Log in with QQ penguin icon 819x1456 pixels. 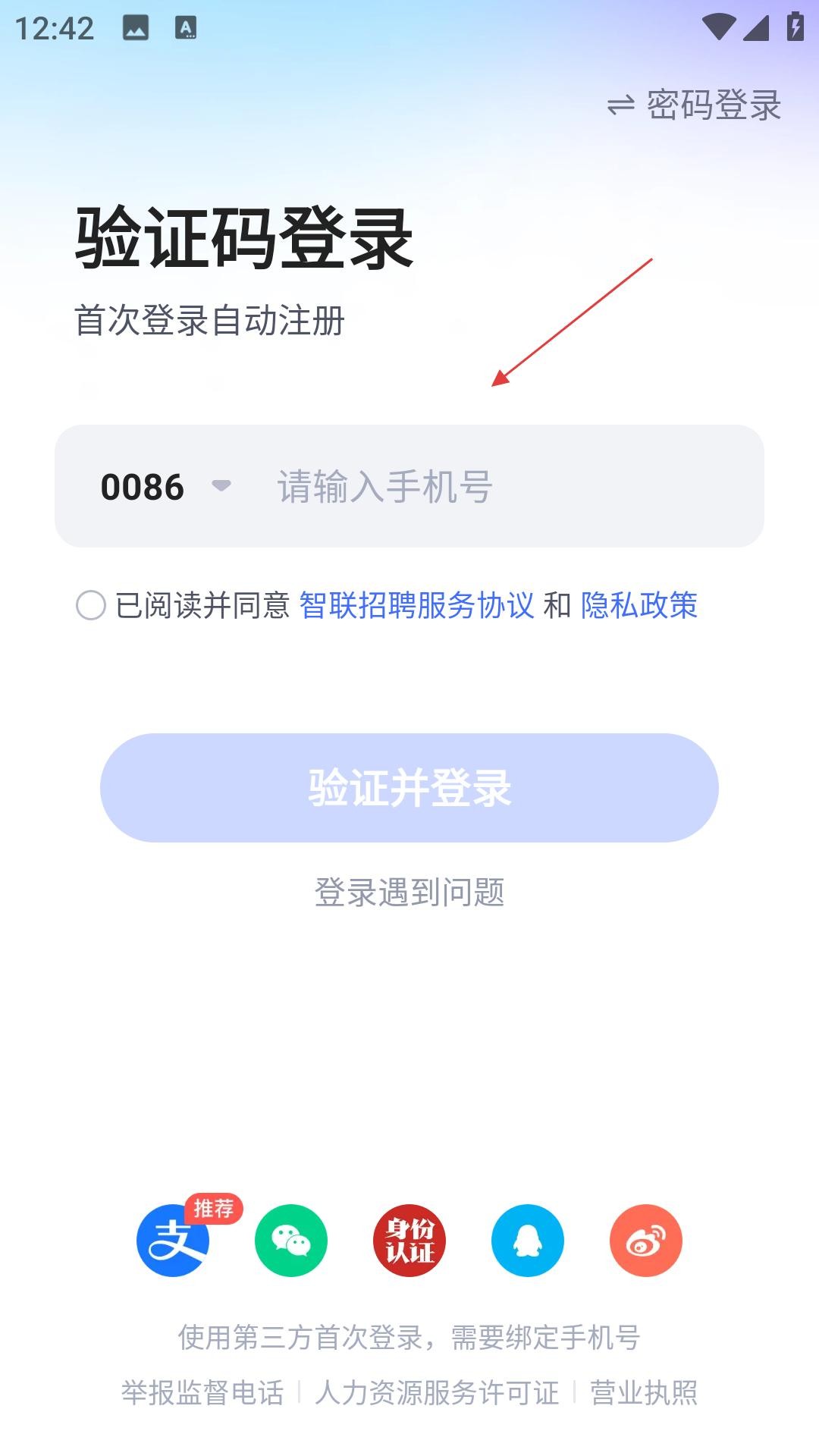pyautogui.click(x=528, y=1241)
